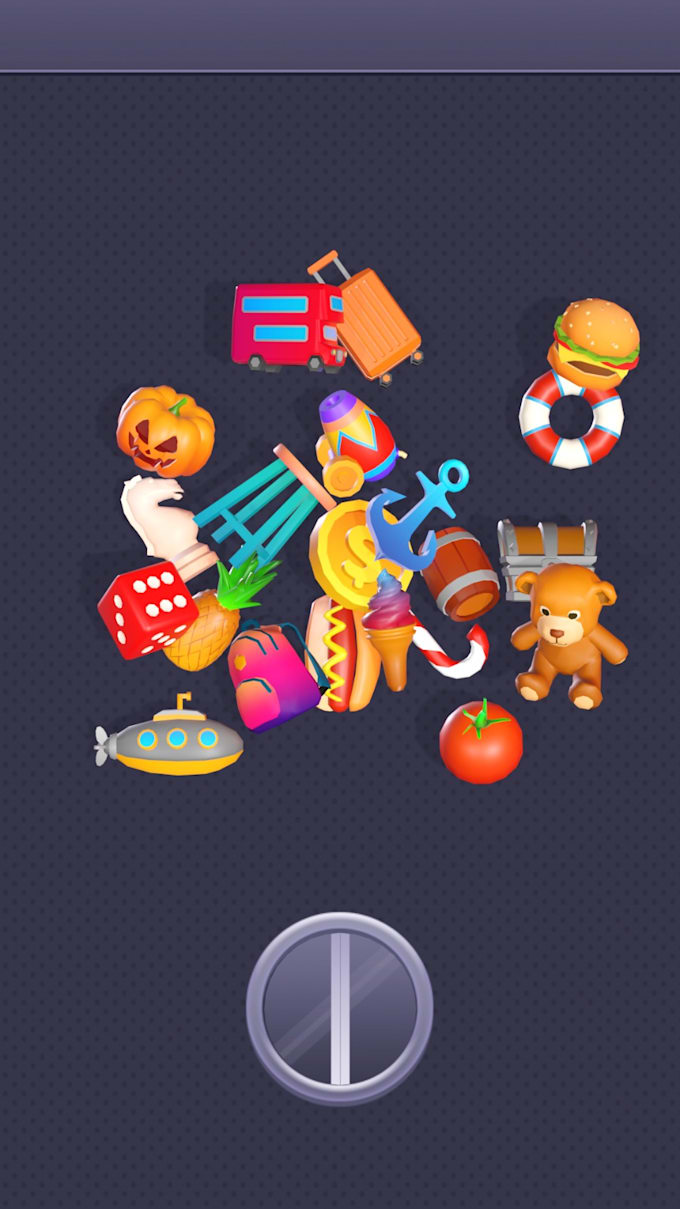Select the colorful rocket toy

(355, 441)
